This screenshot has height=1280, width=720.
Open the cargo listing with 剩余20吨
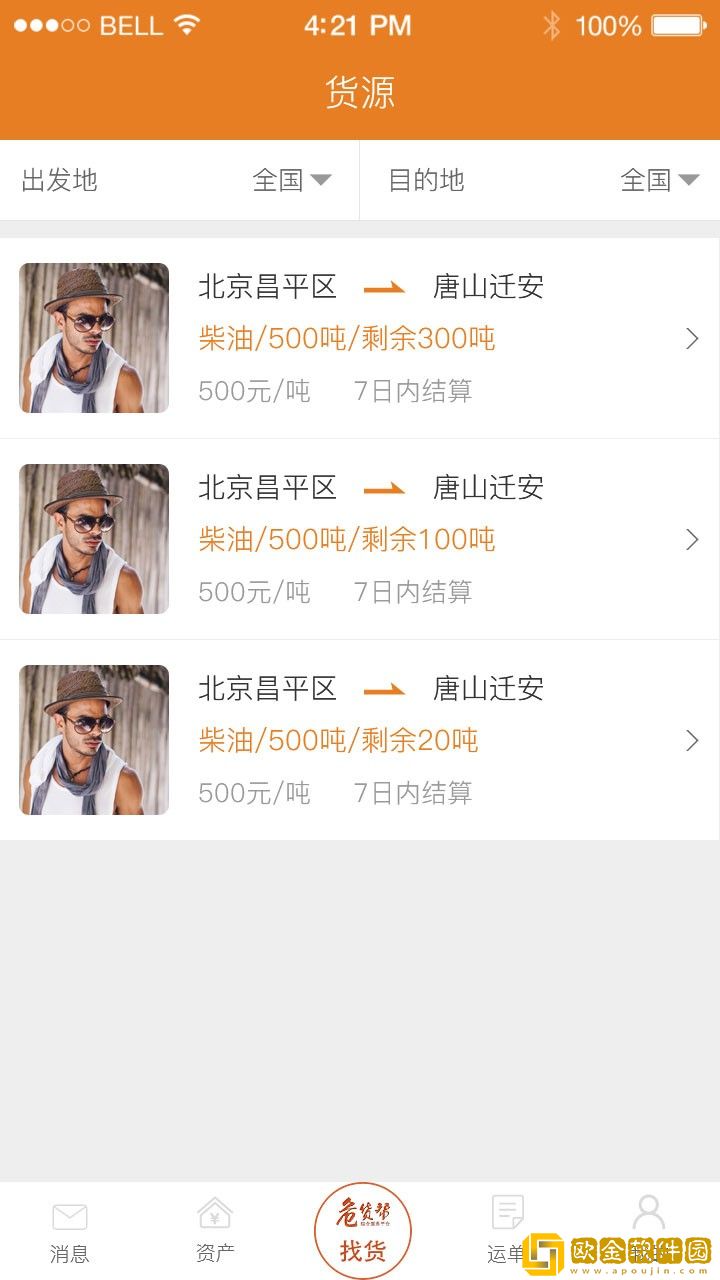(360, 740)
